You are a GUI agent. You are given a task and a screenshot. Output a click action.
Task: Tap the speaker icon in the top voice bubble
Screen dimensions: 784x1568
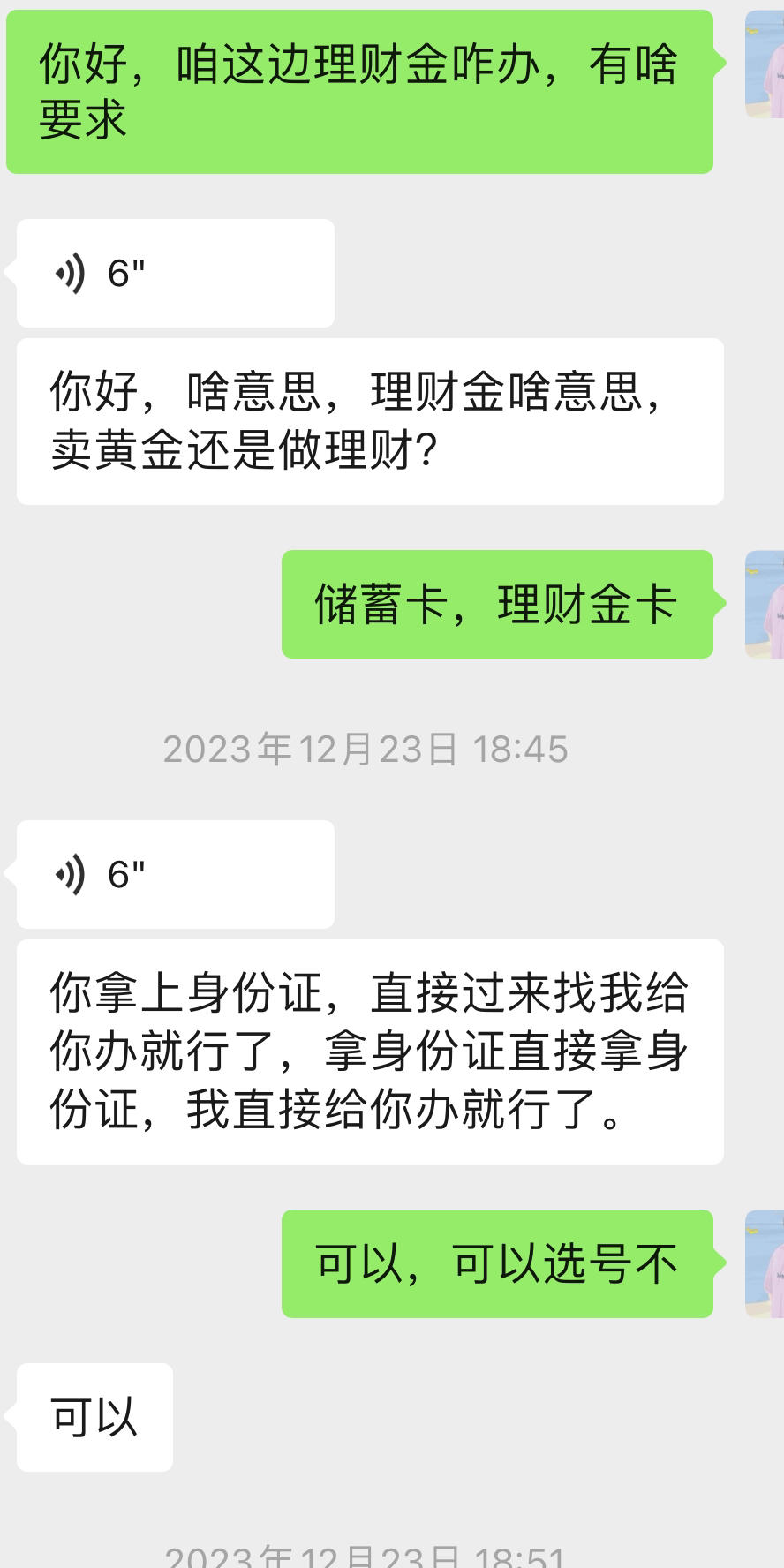click(x=71, y=272)
